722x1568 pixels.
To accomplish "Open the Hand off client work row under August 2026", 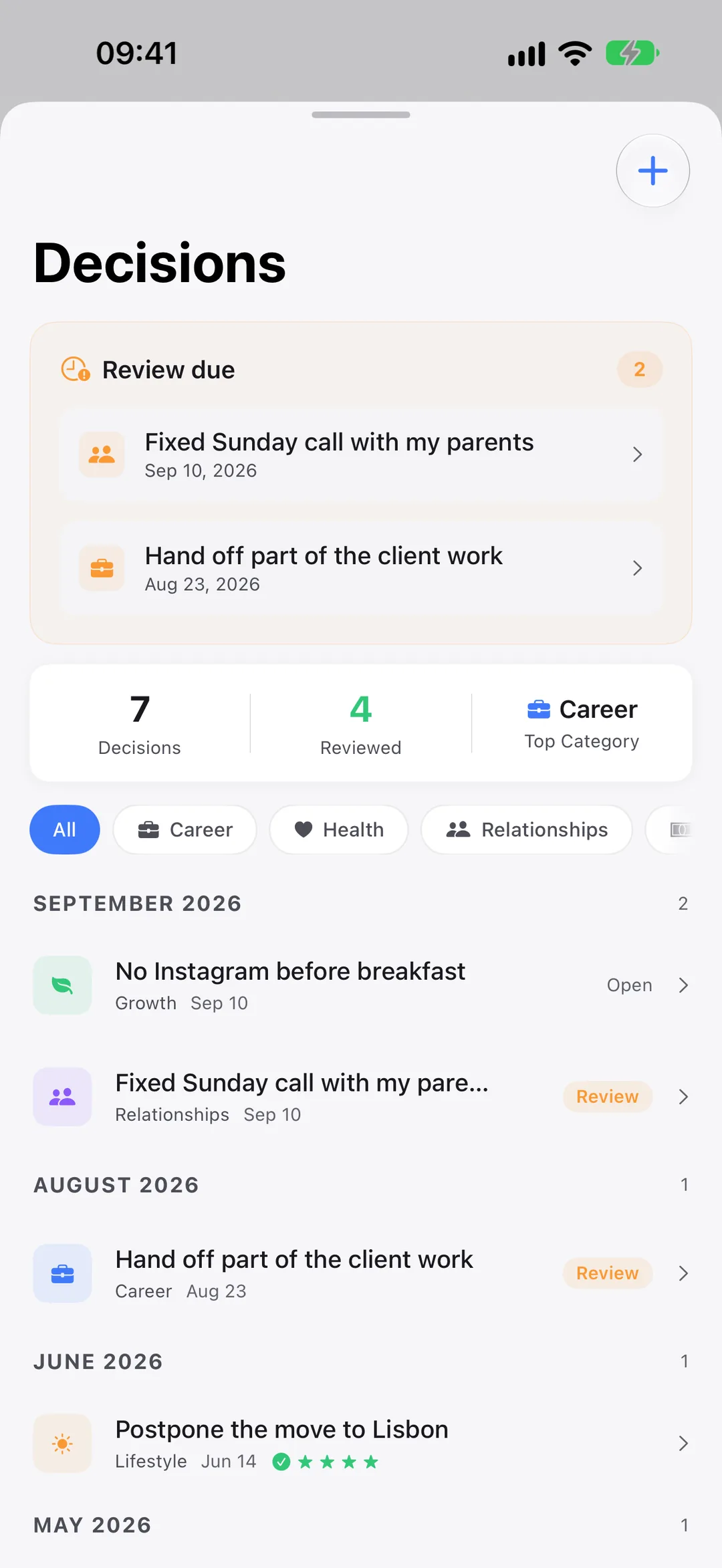I will 361,1273.
